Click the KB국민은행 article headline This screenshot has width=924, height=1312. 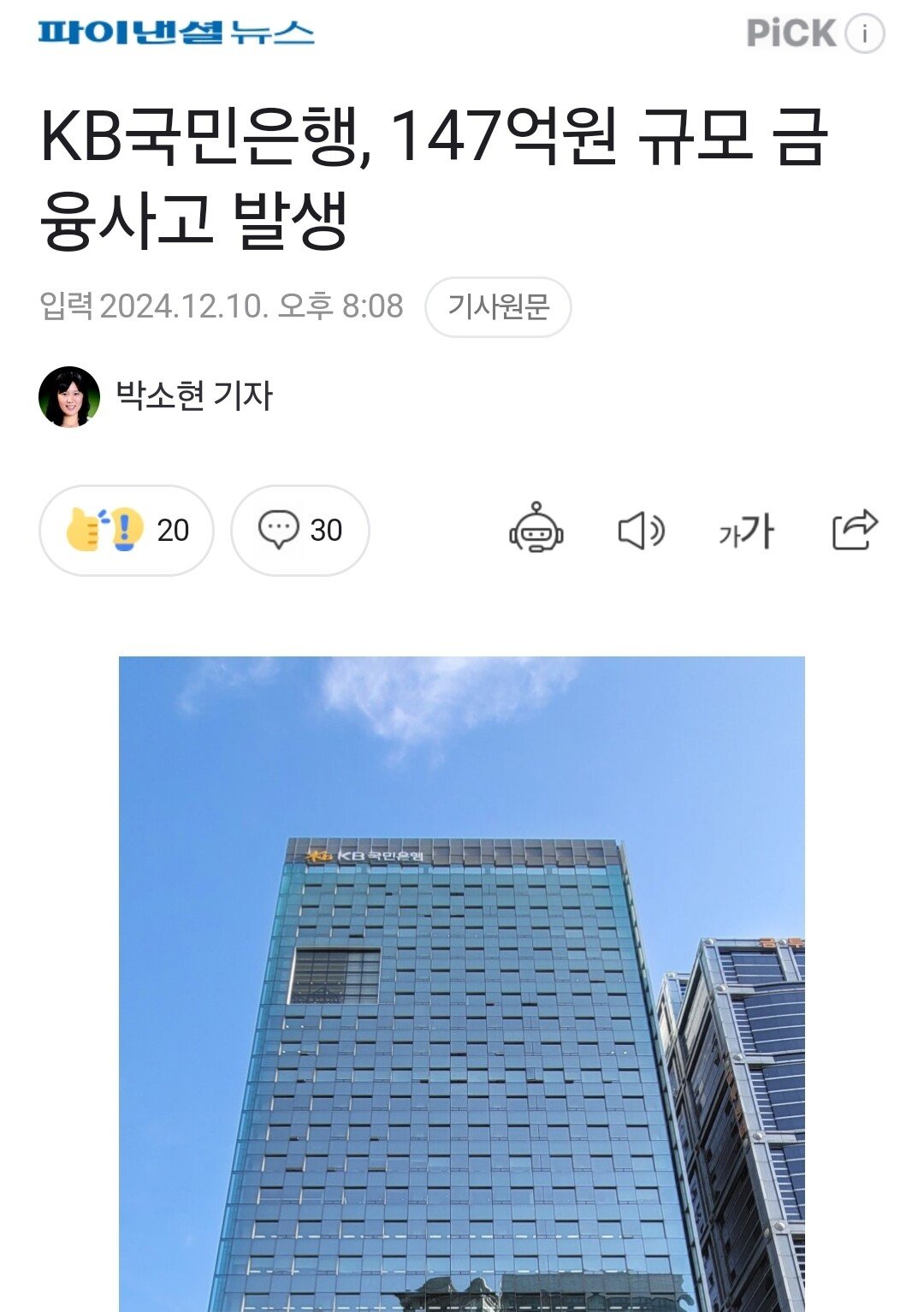[x=436, y=175]
